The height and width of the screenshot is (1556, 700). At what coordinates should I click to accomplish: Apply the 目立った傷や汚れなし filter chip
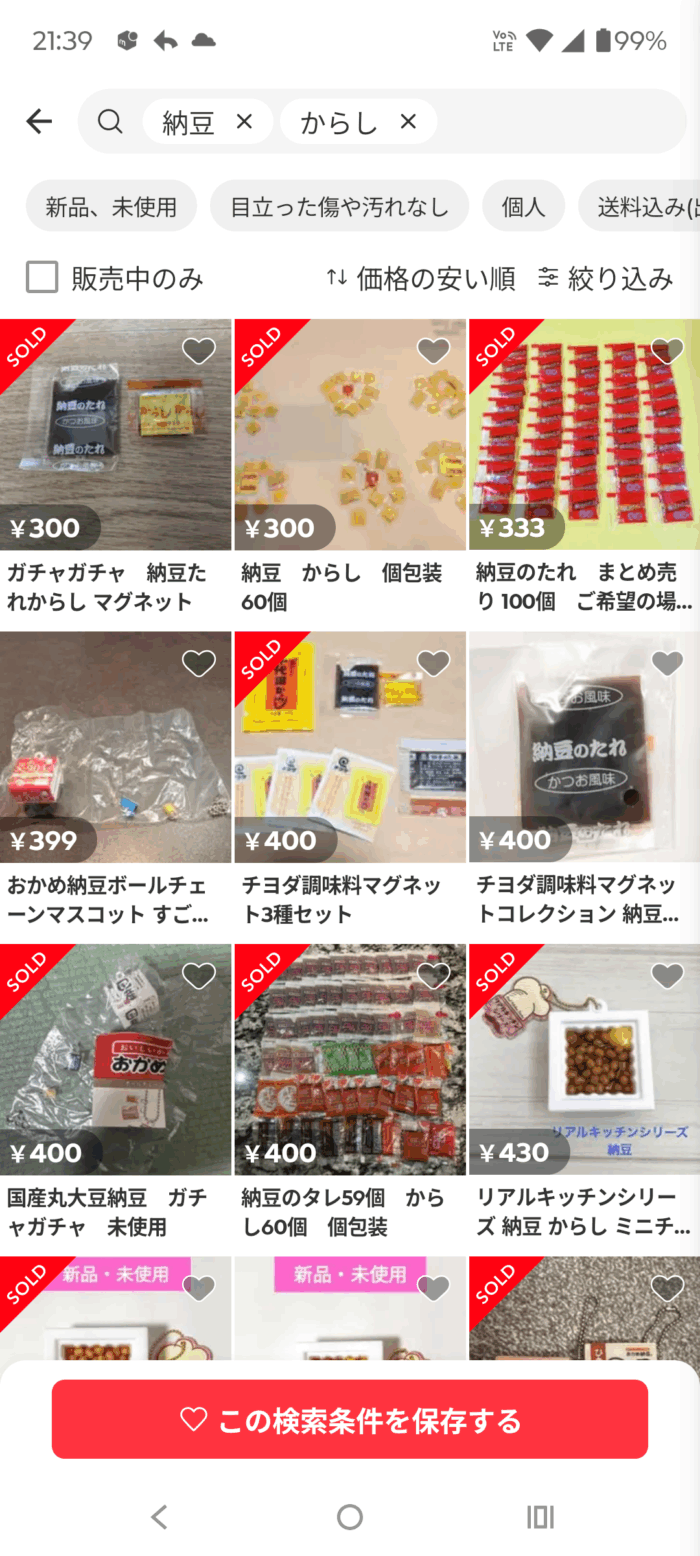(339, 207)
